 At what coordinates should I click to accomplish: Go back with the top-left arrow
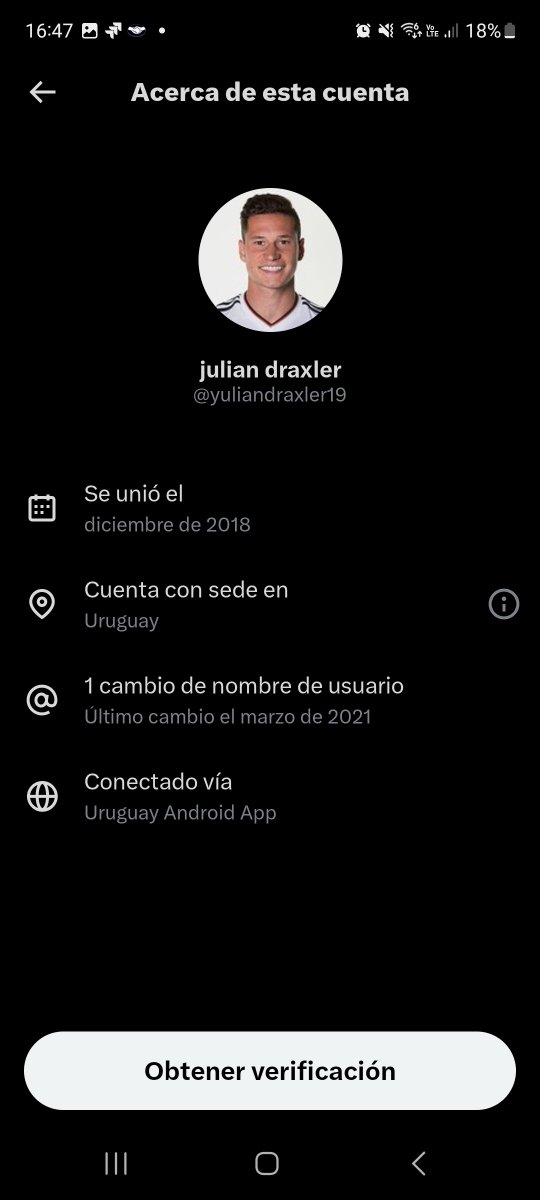pos(42,92)
